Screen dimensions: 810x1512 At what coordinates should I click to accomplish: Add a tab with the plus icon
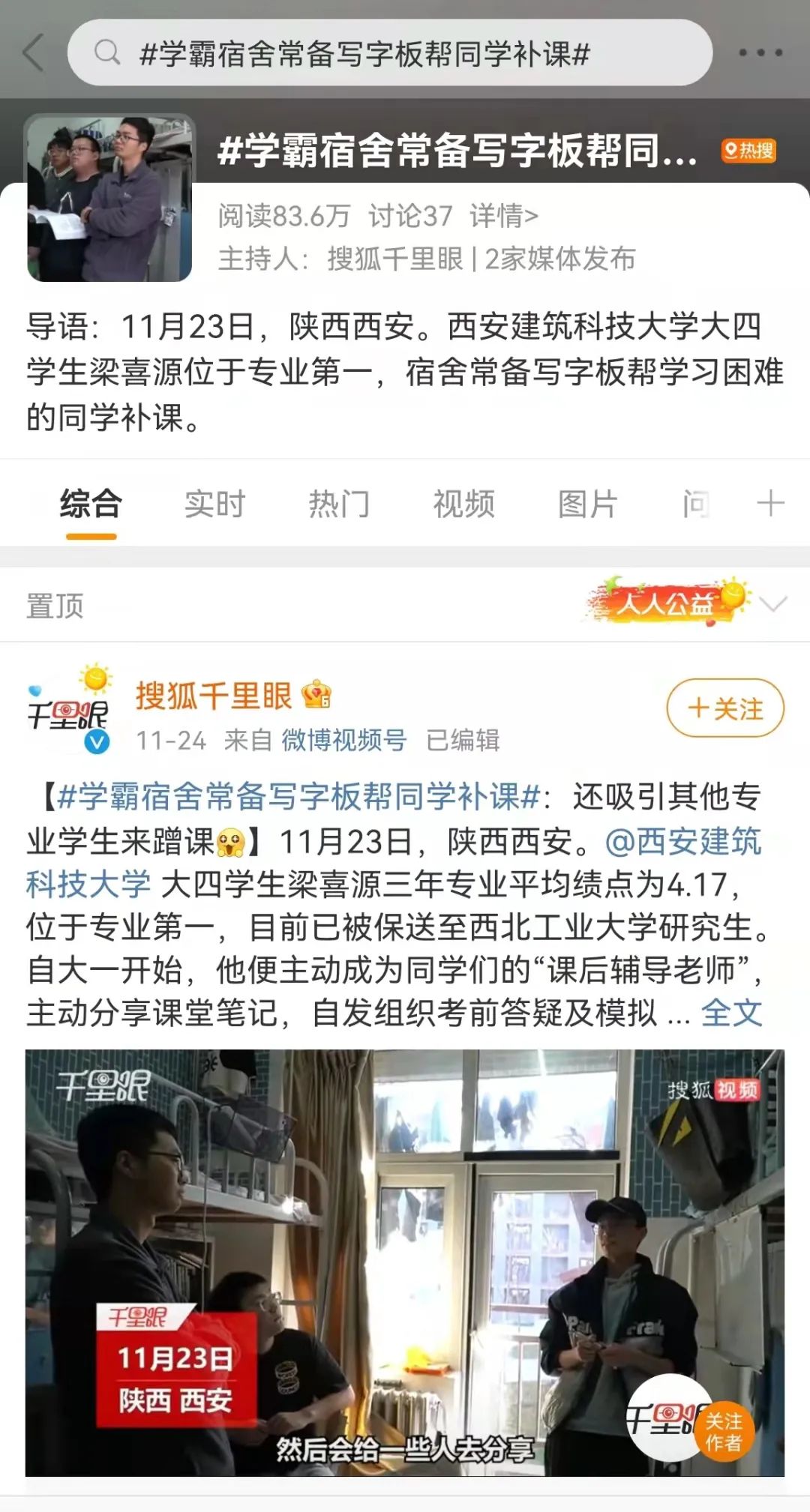click(x=770, y=503)
